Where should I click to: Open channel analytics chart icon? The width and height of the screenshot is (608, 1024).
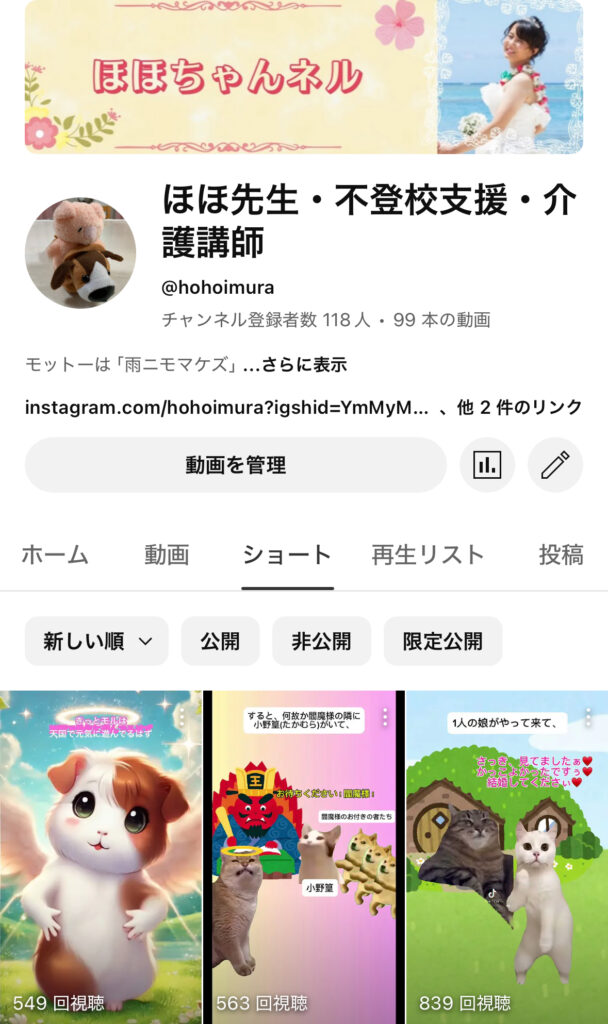tap(487, 465)
